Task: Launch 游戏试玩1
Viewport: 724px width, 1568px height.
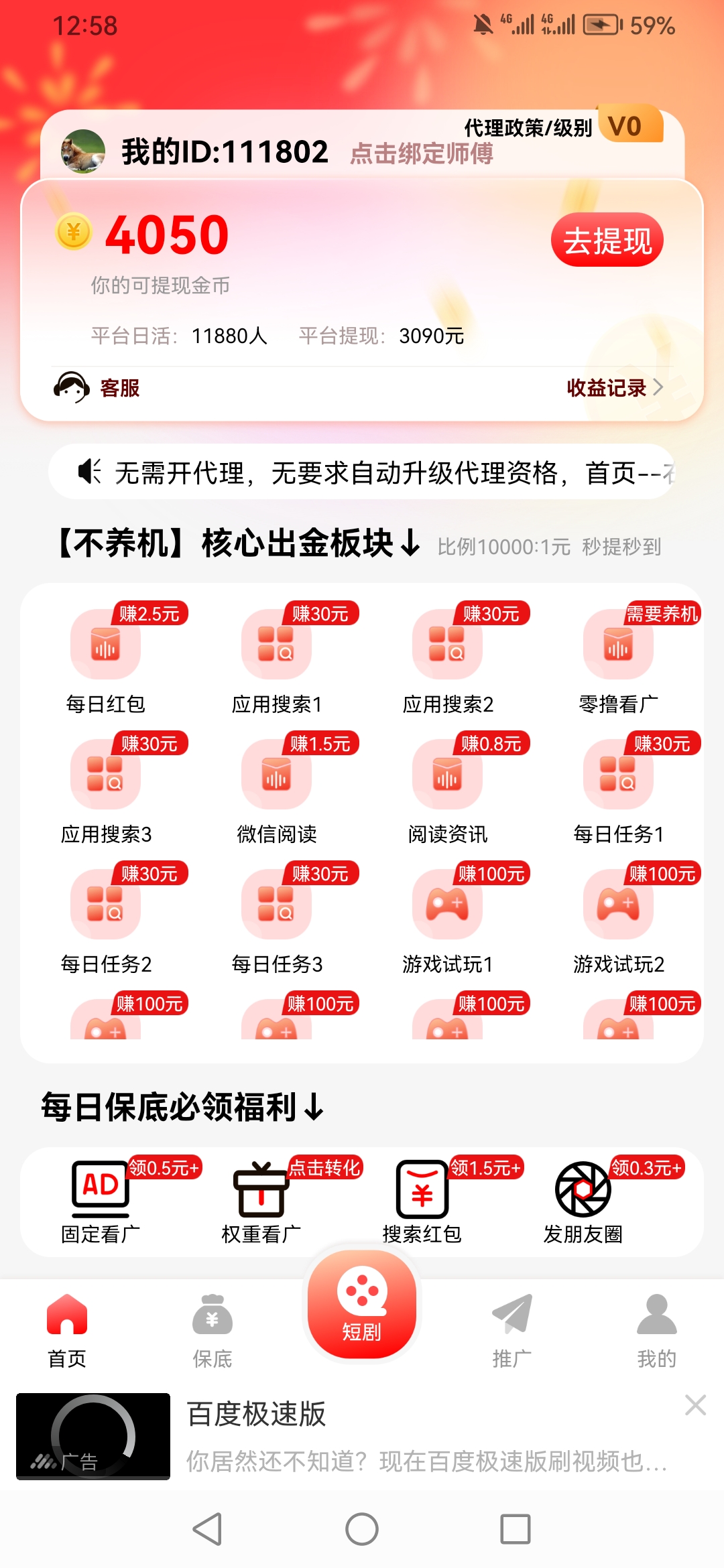Action: coord(448,921)
